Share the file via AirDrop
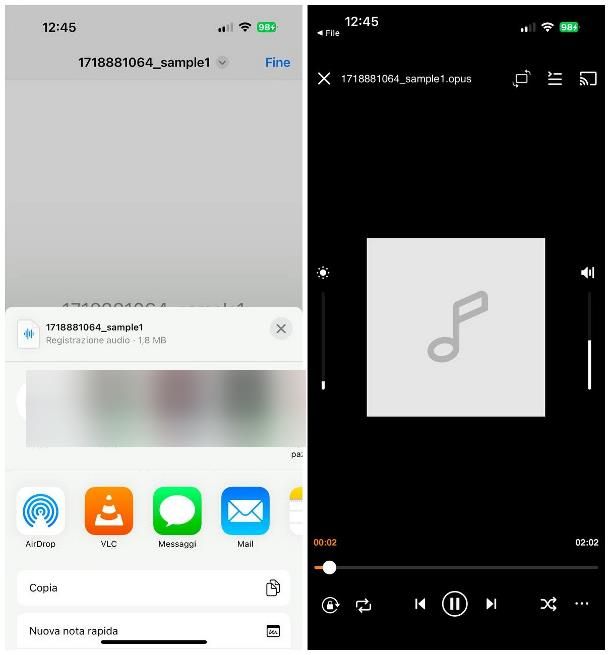610x655 pixels. point(41,512)
